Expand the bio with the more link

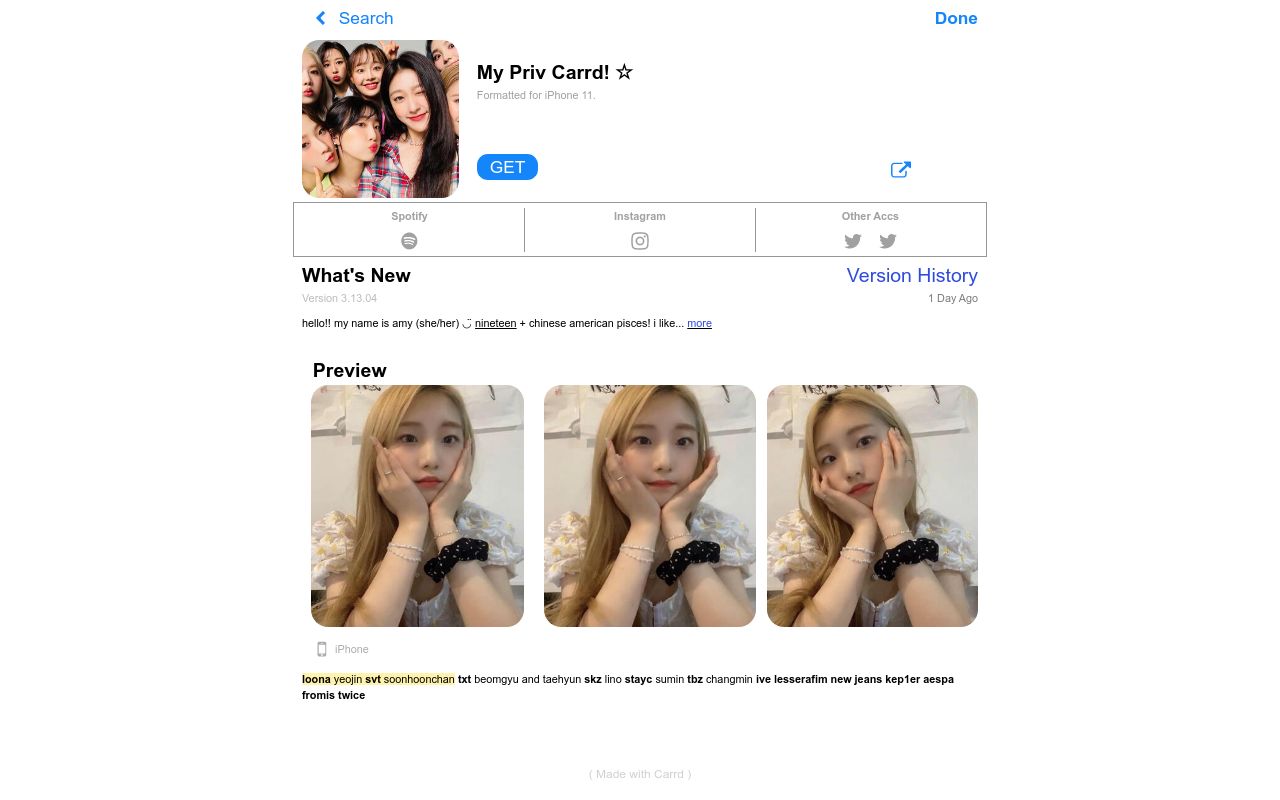[699, 323]
